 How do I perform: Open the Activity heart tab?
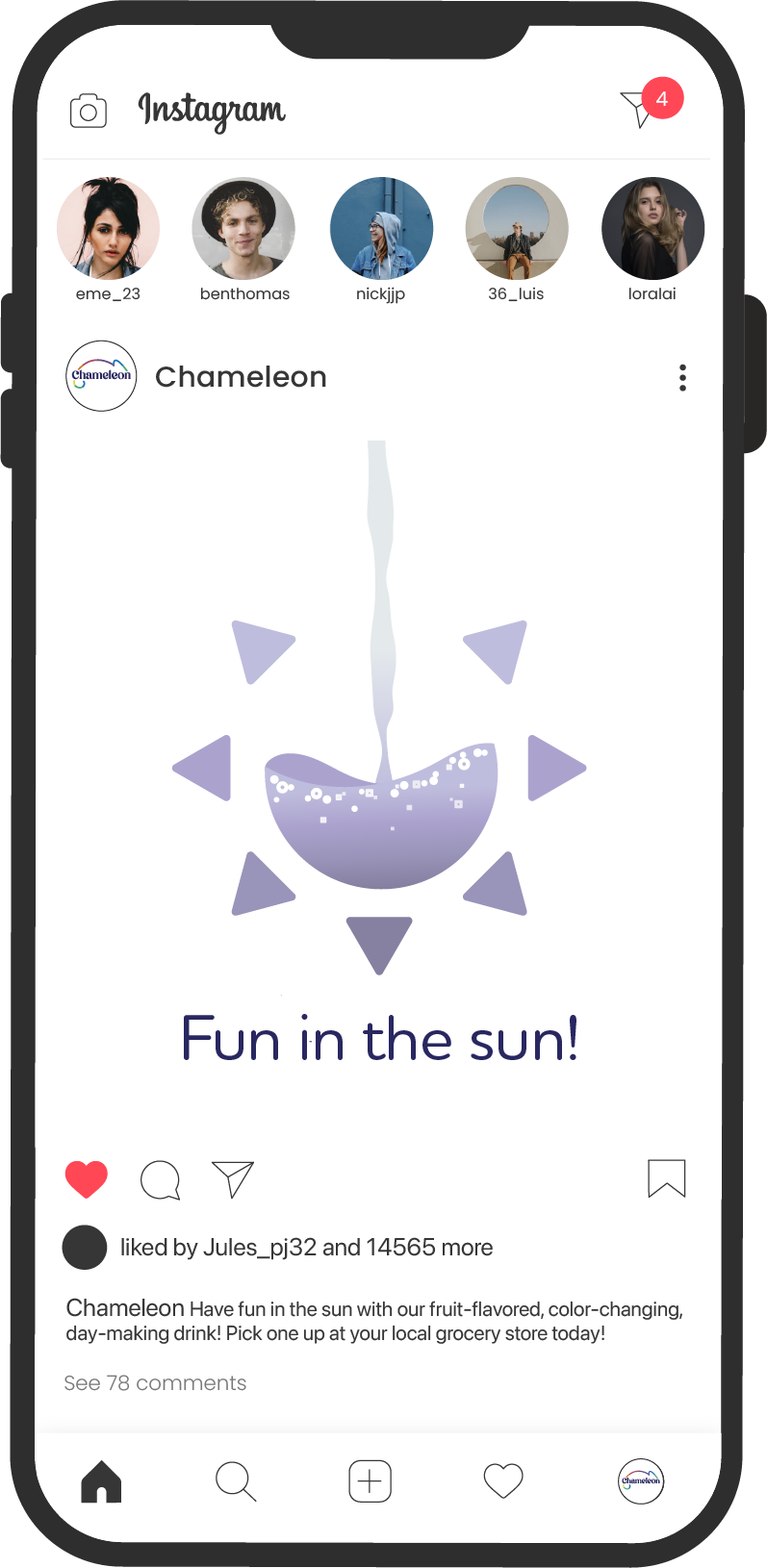point(502,1480)
